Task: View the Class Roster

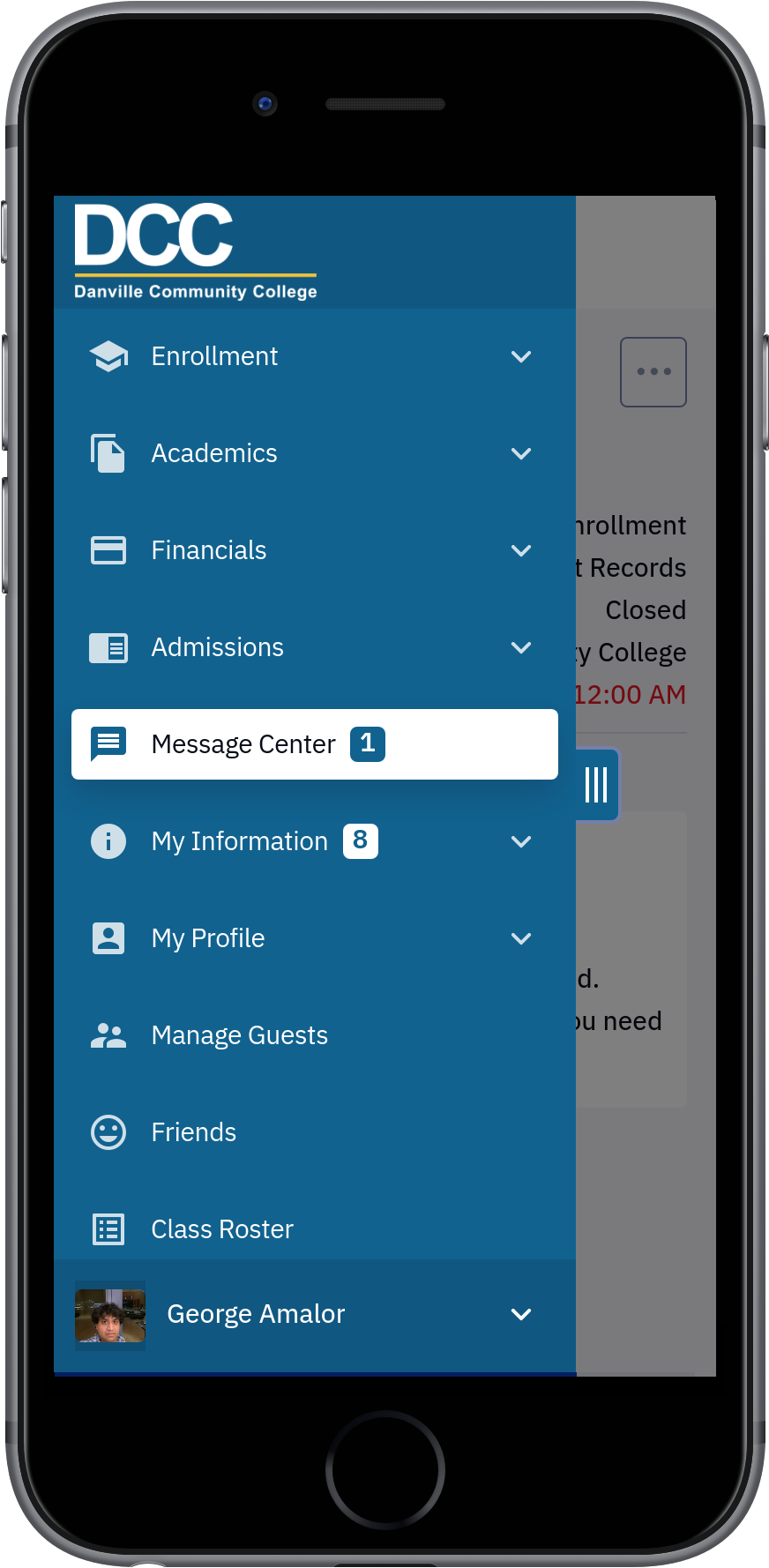Action: click(314, 1229)
